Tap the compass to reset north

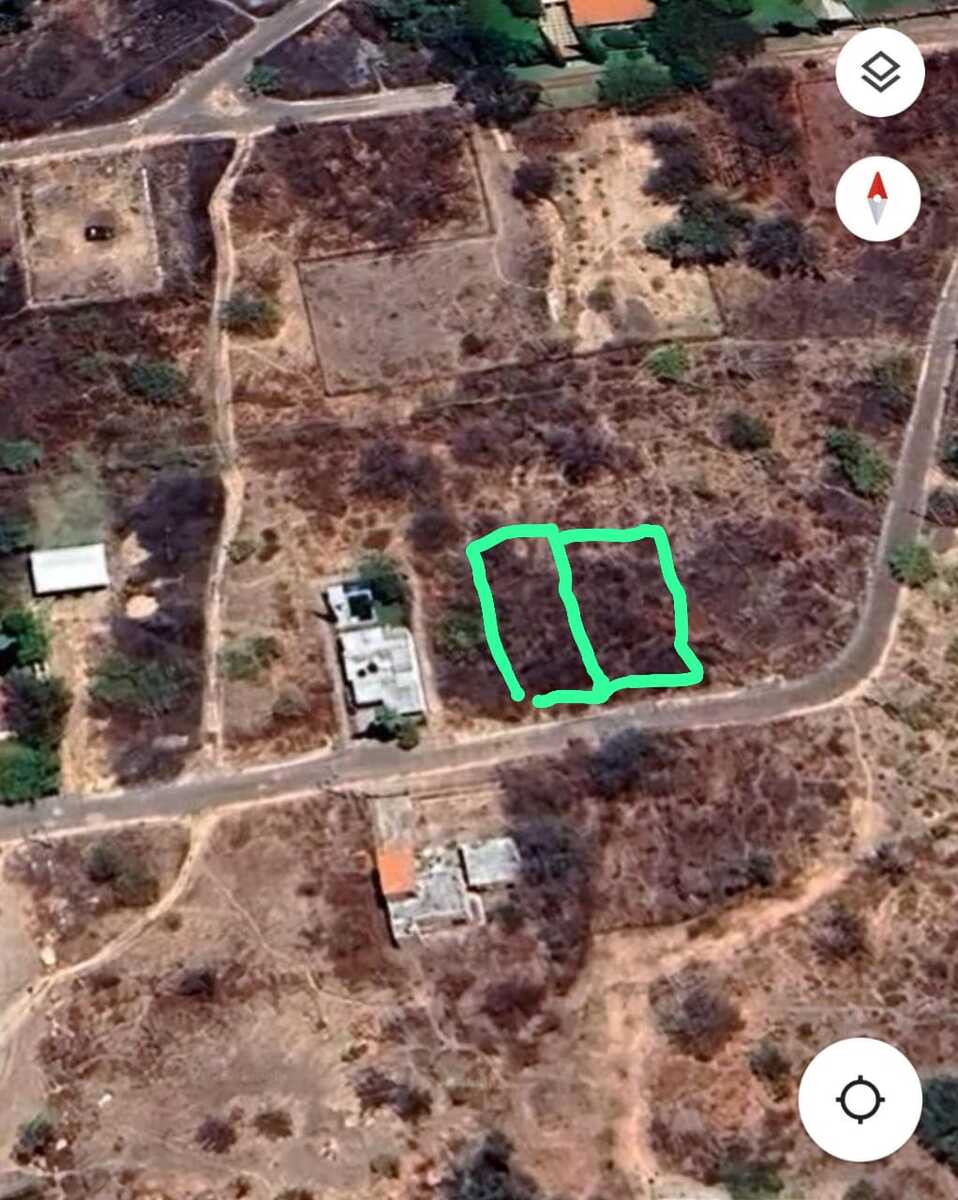[x=877, y=198]
